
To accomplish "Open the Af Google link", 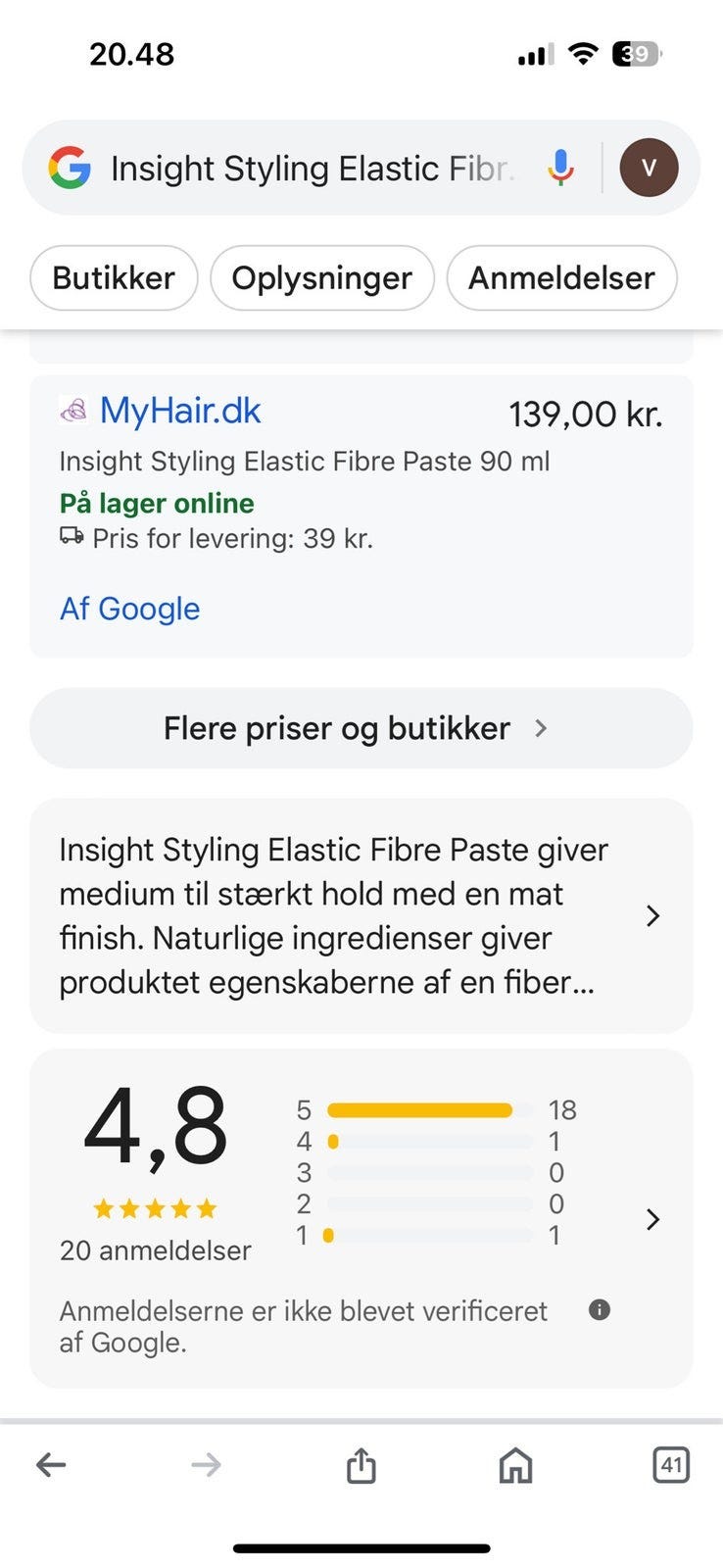I will pyautogui.click(x=129, y=609).
